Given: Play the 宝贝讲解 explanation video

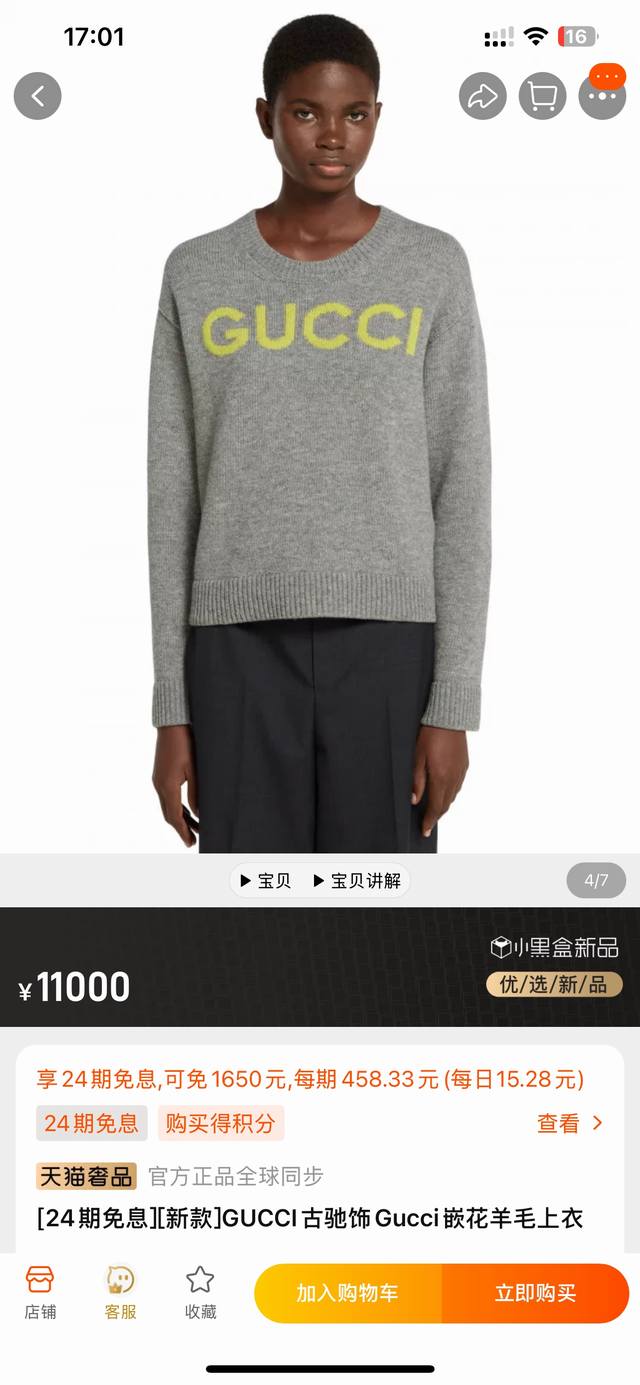Looking at the screenshot, I should [357, 881].
